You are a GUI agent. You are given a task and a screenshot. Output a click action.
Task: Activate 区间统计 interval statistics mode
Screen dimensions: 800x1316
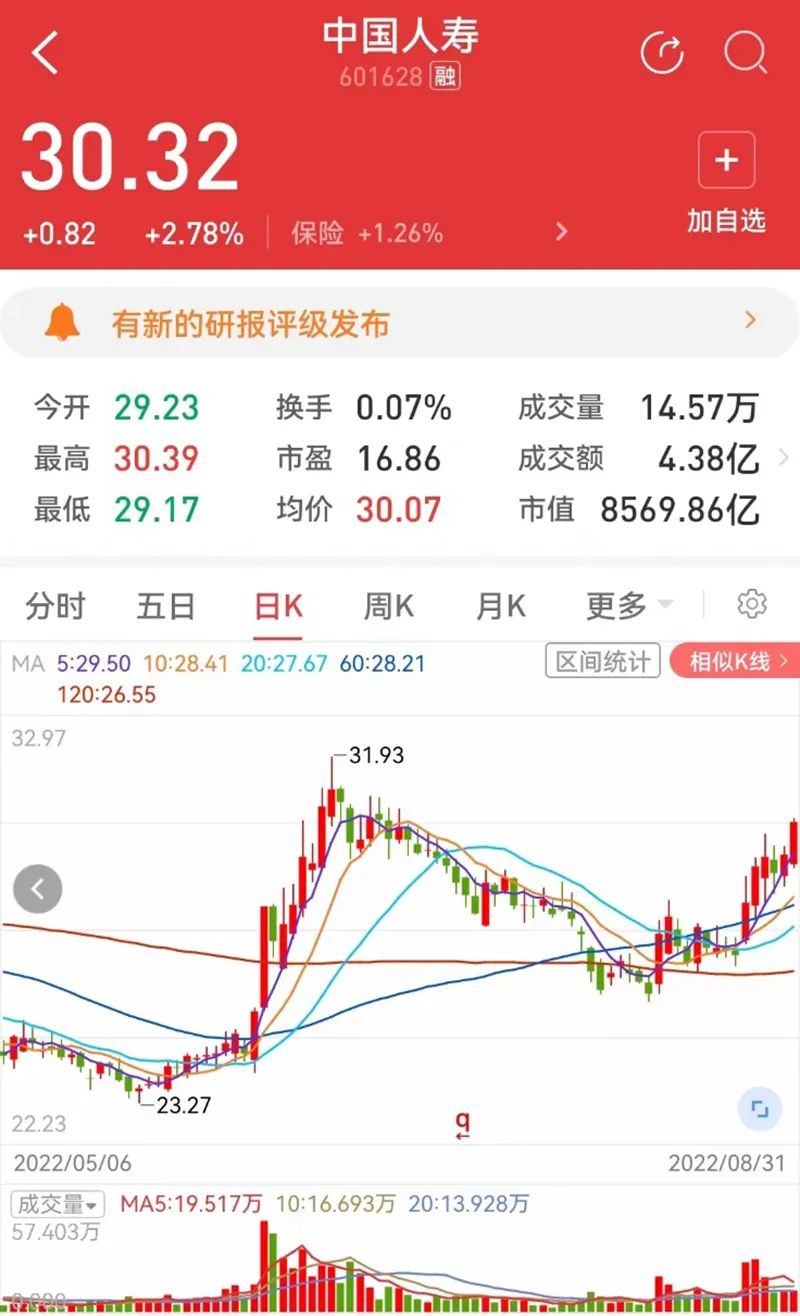pyautogui.click(x=601, y=660)
